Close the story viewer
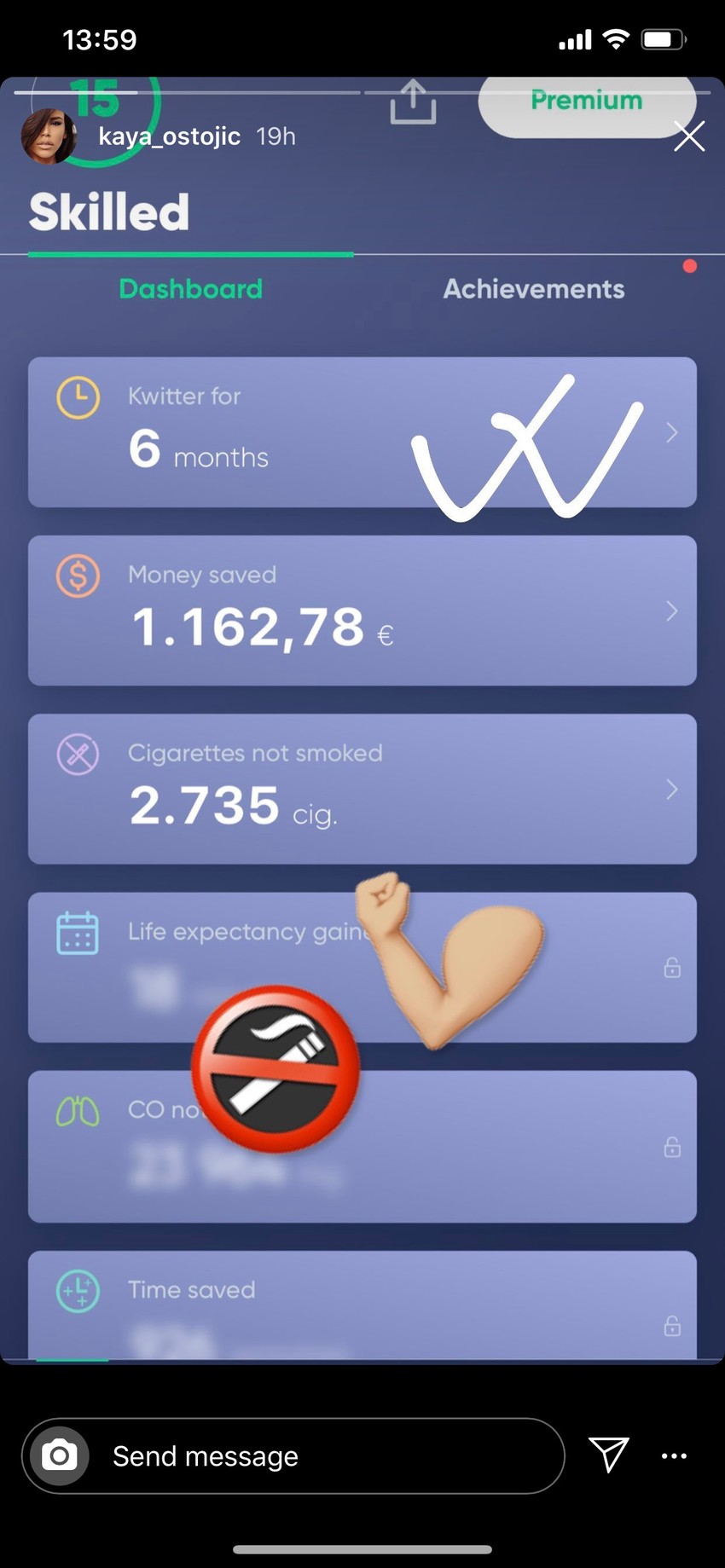This screenshot has width=725, height=1568. [688, 136]
